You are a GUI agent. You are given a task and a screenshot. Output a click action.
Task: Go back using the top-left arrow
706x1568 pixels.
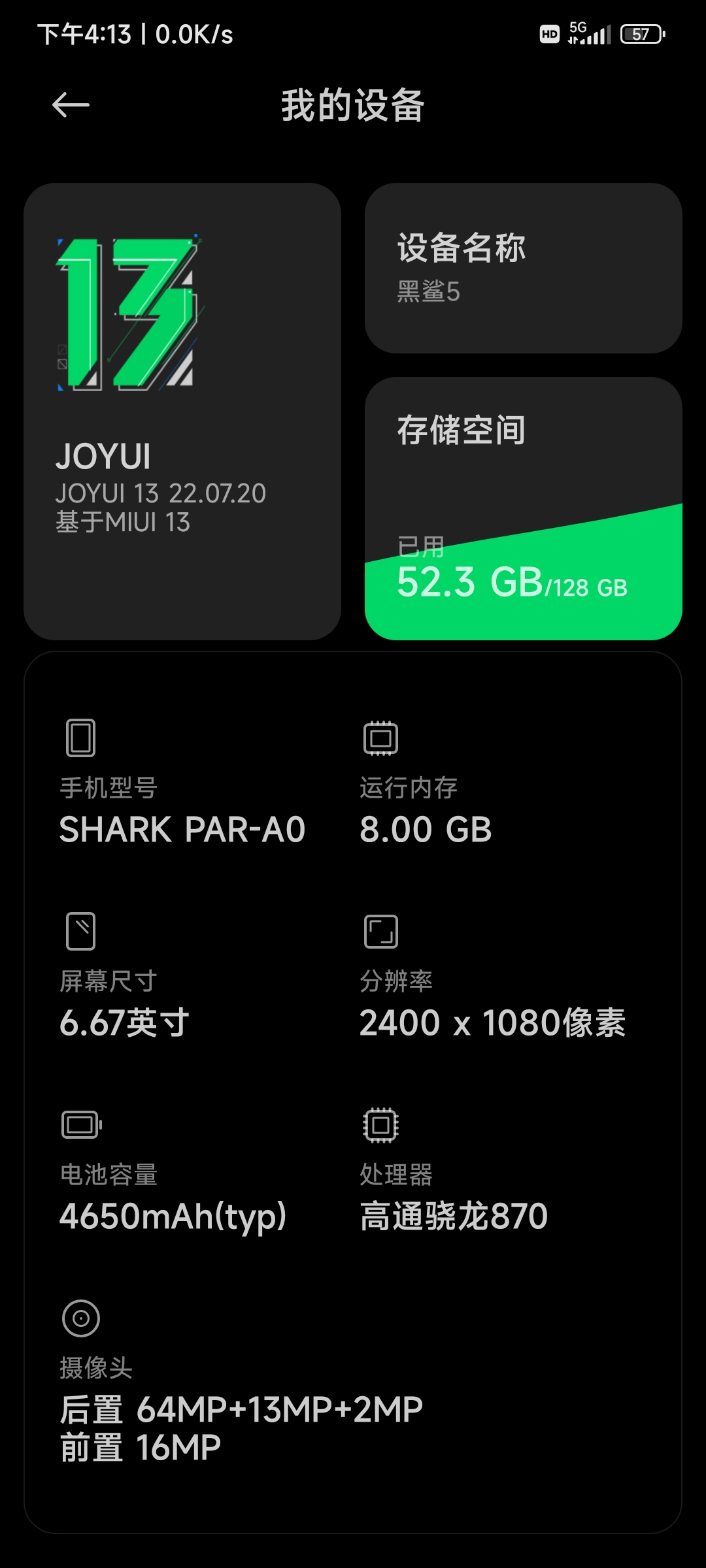tap(71, 105)
